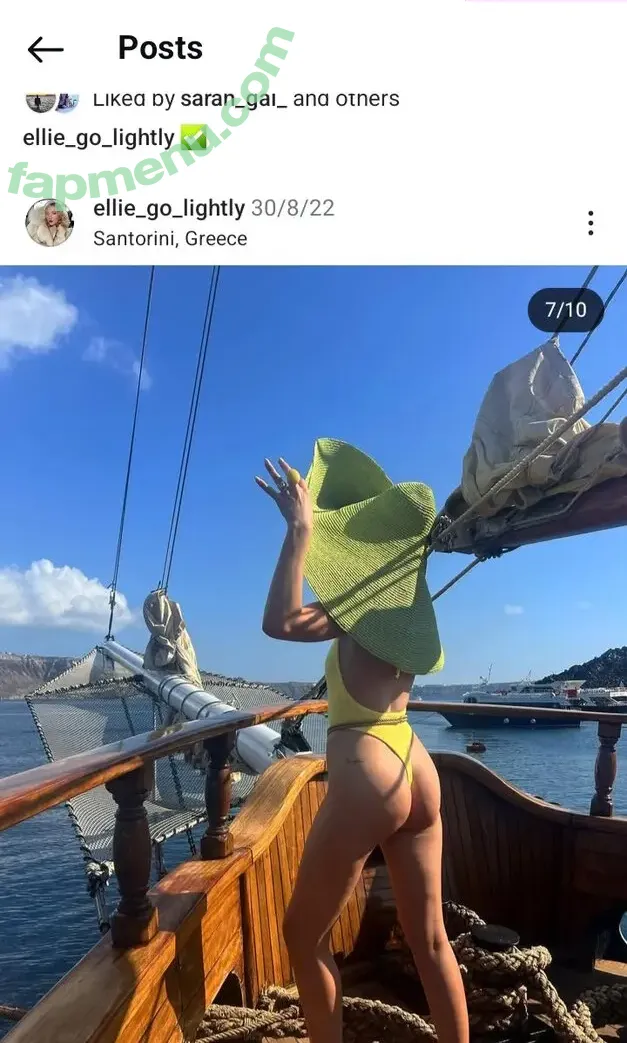
Task: Go back from the Posts screen
Action: coord(45,49)
